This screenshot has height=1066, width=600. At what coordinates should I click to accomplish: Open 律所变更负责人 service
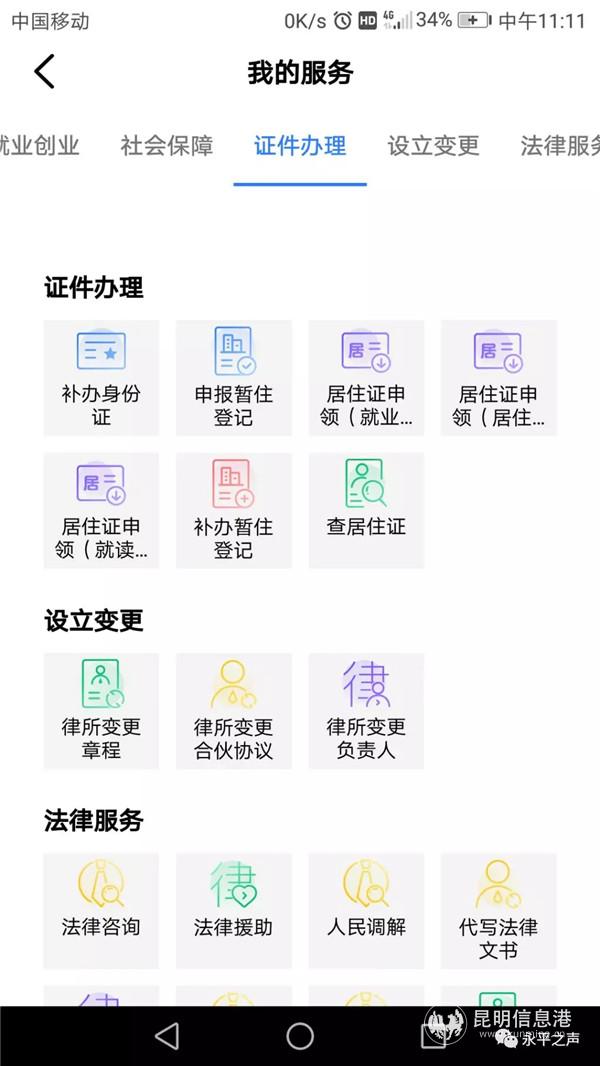366,711
